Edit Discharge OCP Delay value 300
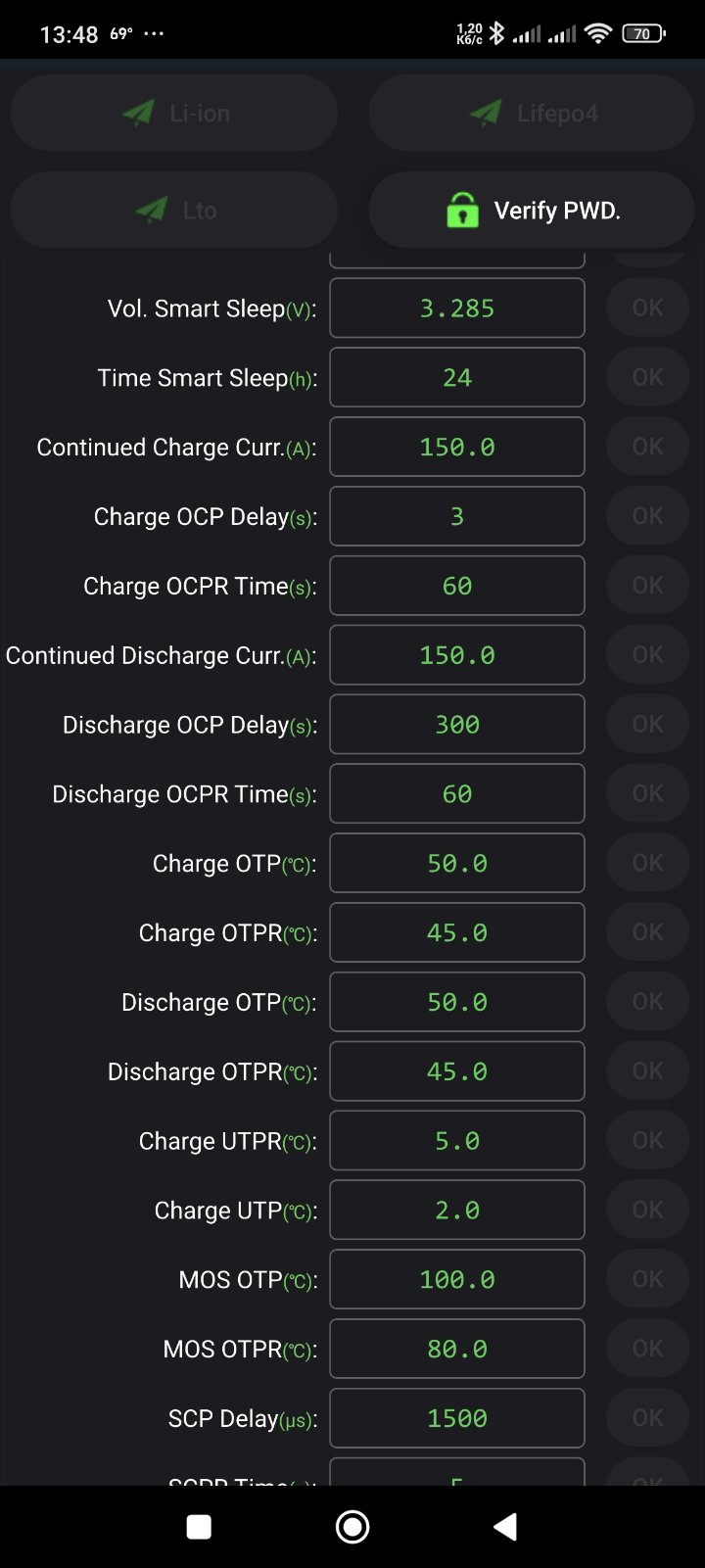This screenshot has height=1568, width=705. tap(457, 725)
